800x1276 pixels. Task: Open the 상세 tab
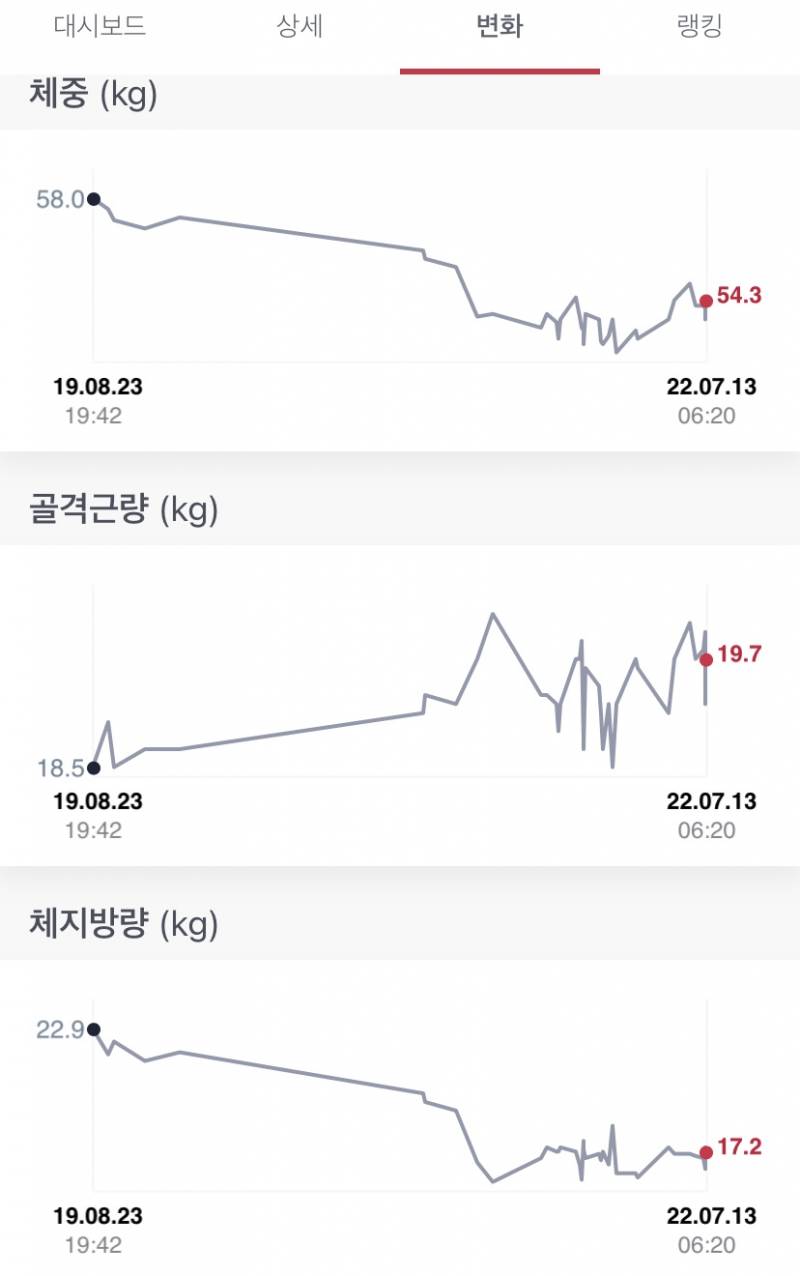[x=298, y=28]
